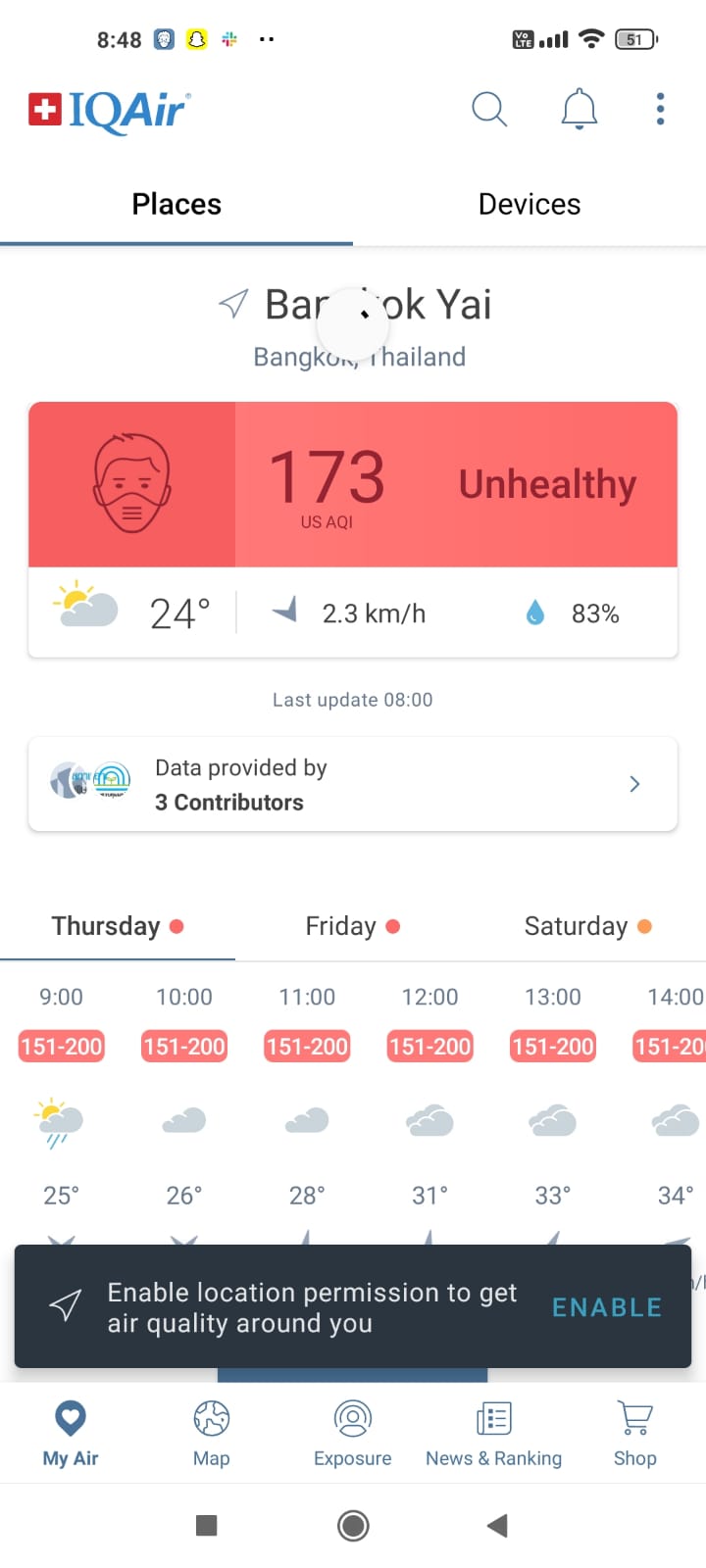
Task: Select the Places tab
Action: (x=176, y=204)
